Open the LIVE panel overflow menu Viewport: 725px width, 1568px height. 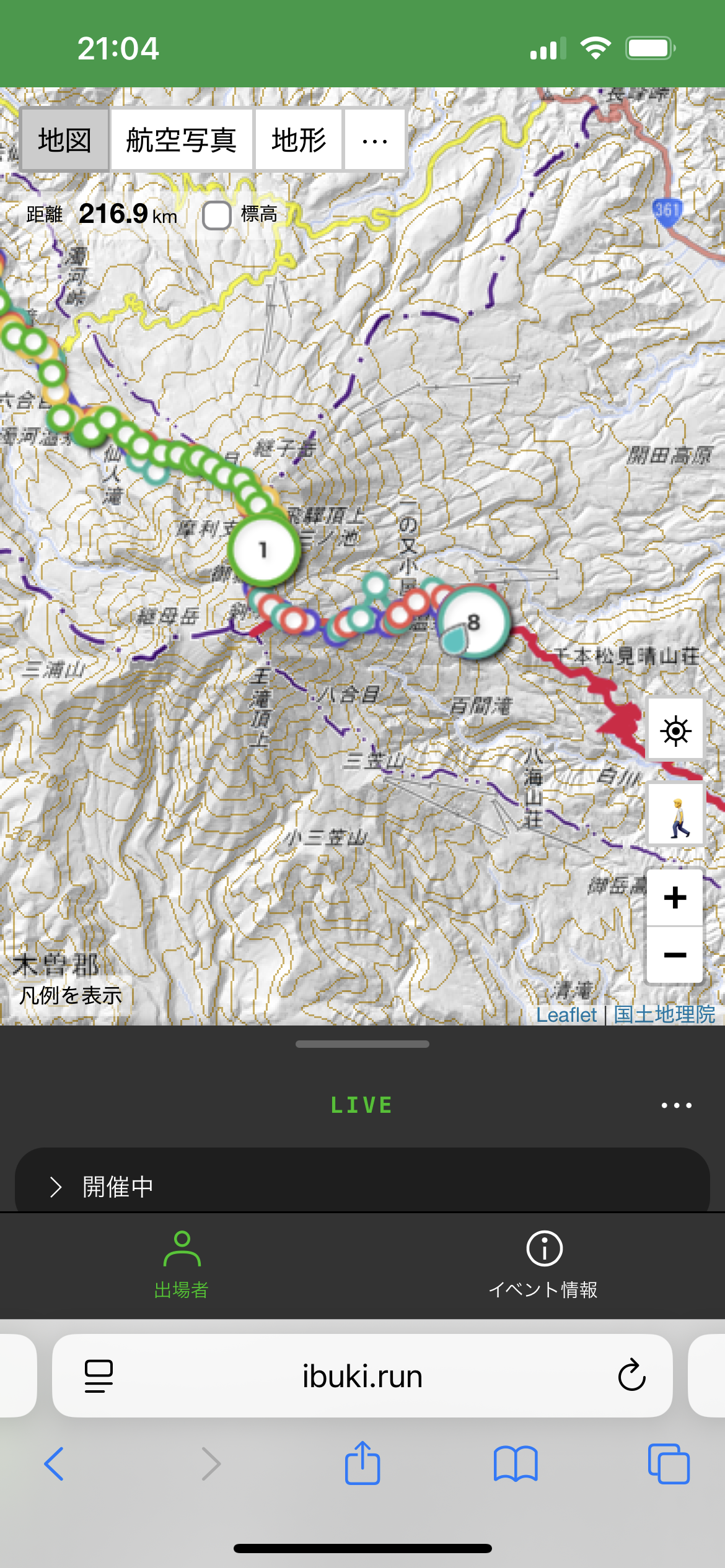676,1105
